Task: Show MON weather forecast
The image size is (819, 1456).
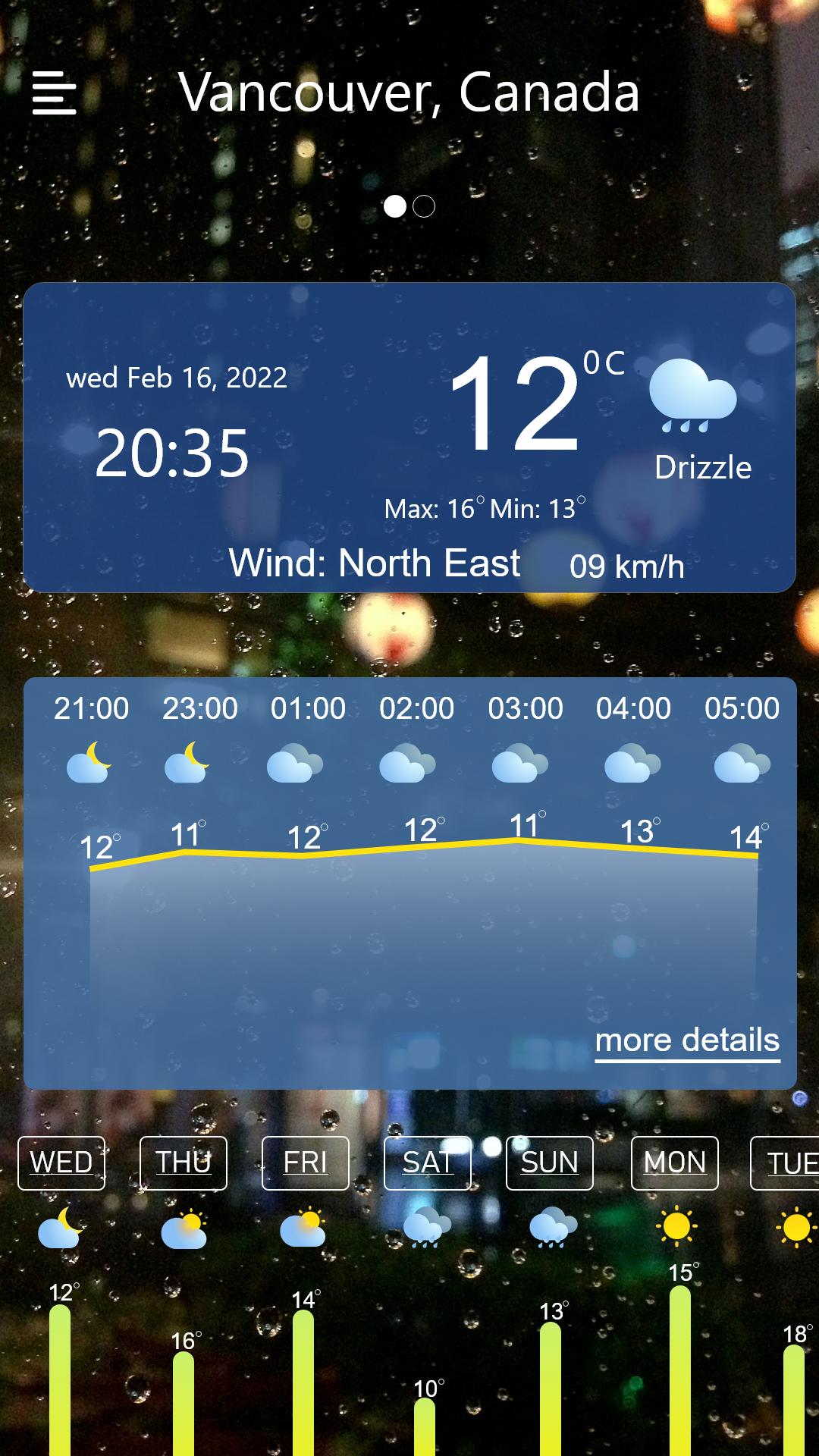Action: click(674, 1163)
